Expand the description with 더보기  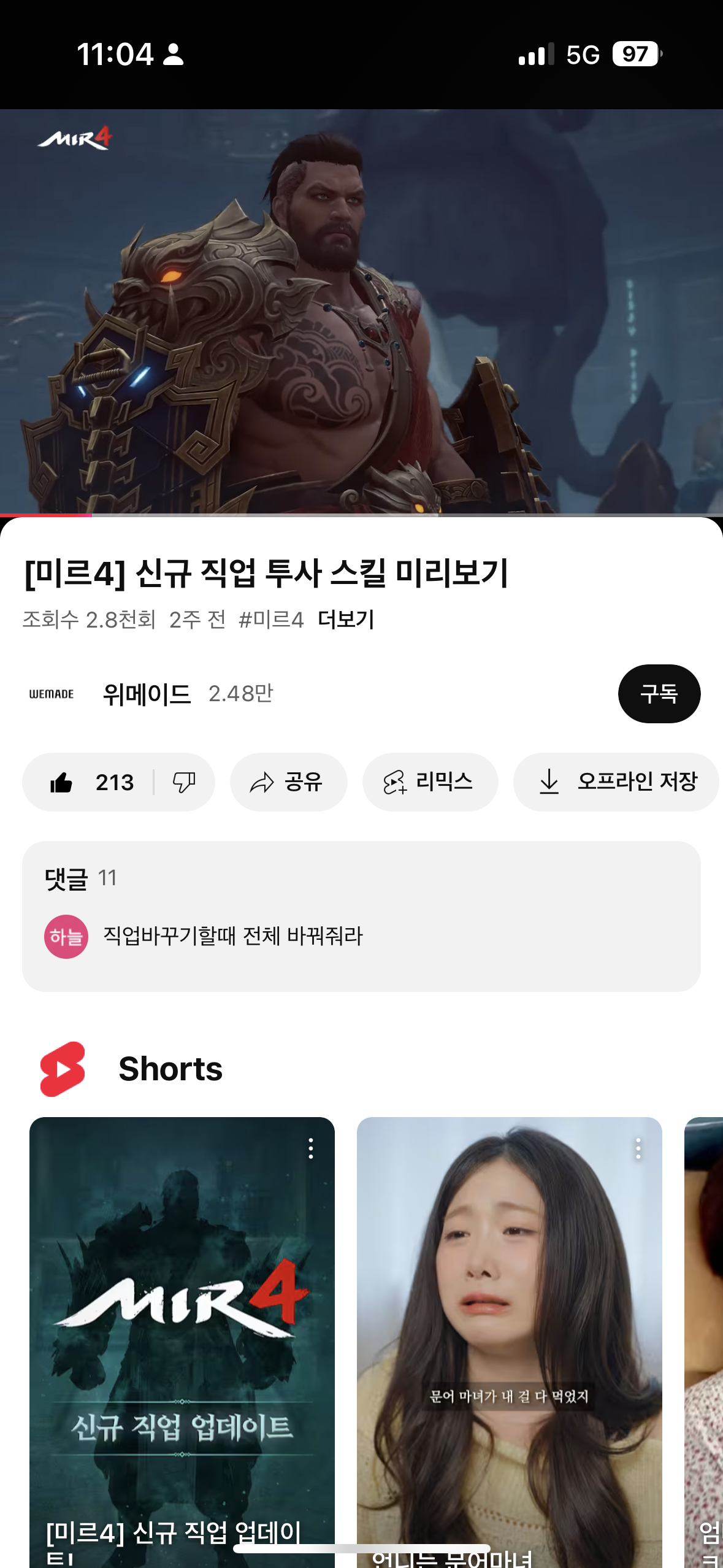pyautogui.click(x=346, y=620)
